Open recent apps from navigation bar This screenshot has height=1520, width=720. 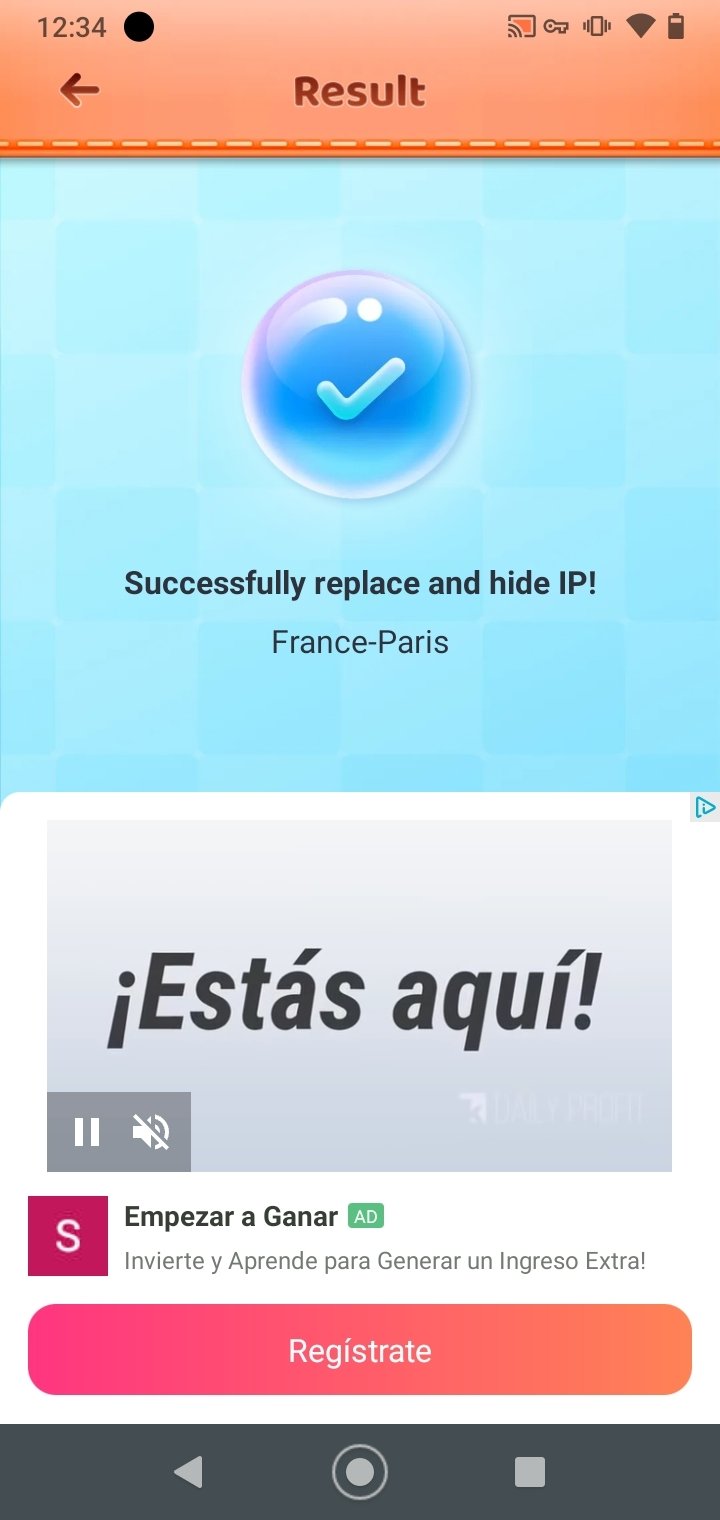[x=529, y=1472]
